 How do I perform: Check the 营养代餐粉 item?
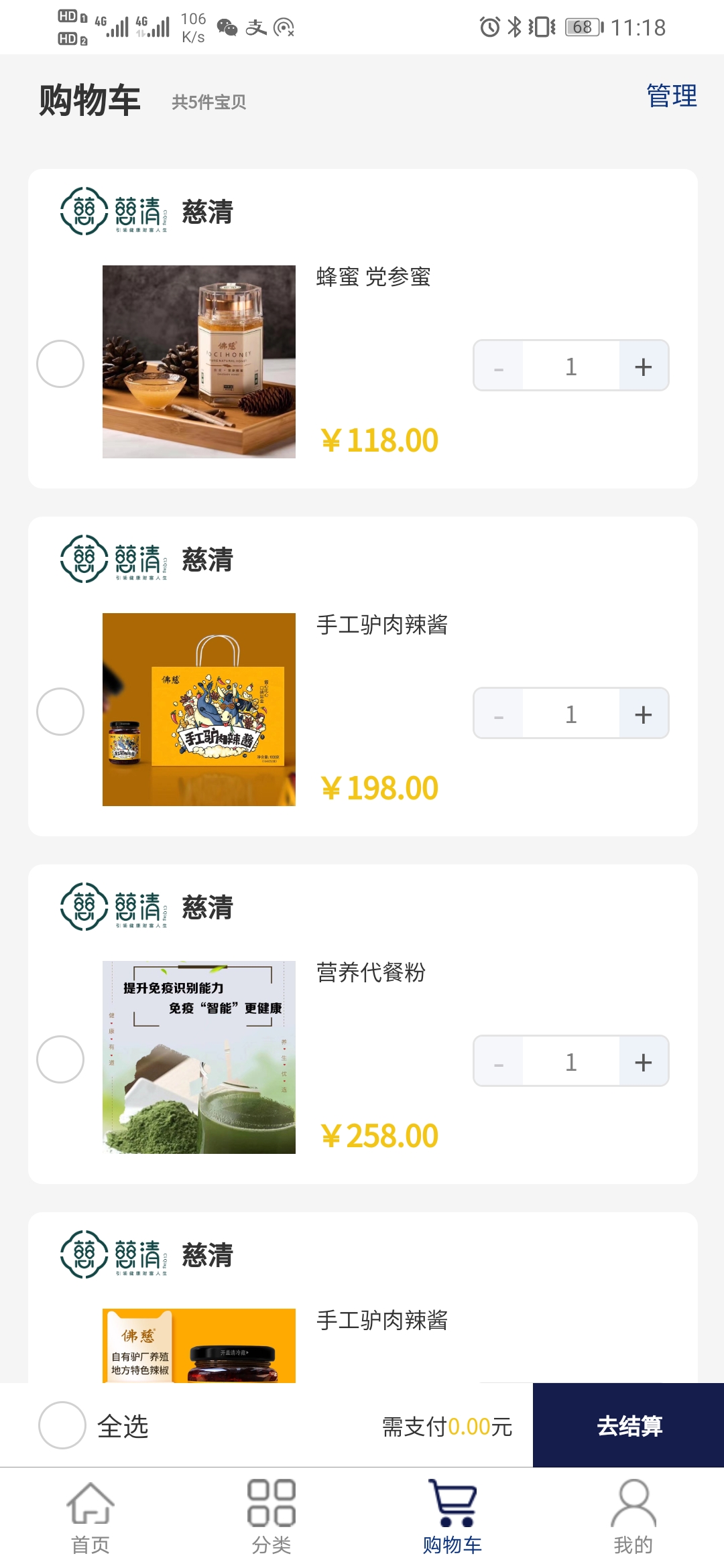click(60, 1059)
